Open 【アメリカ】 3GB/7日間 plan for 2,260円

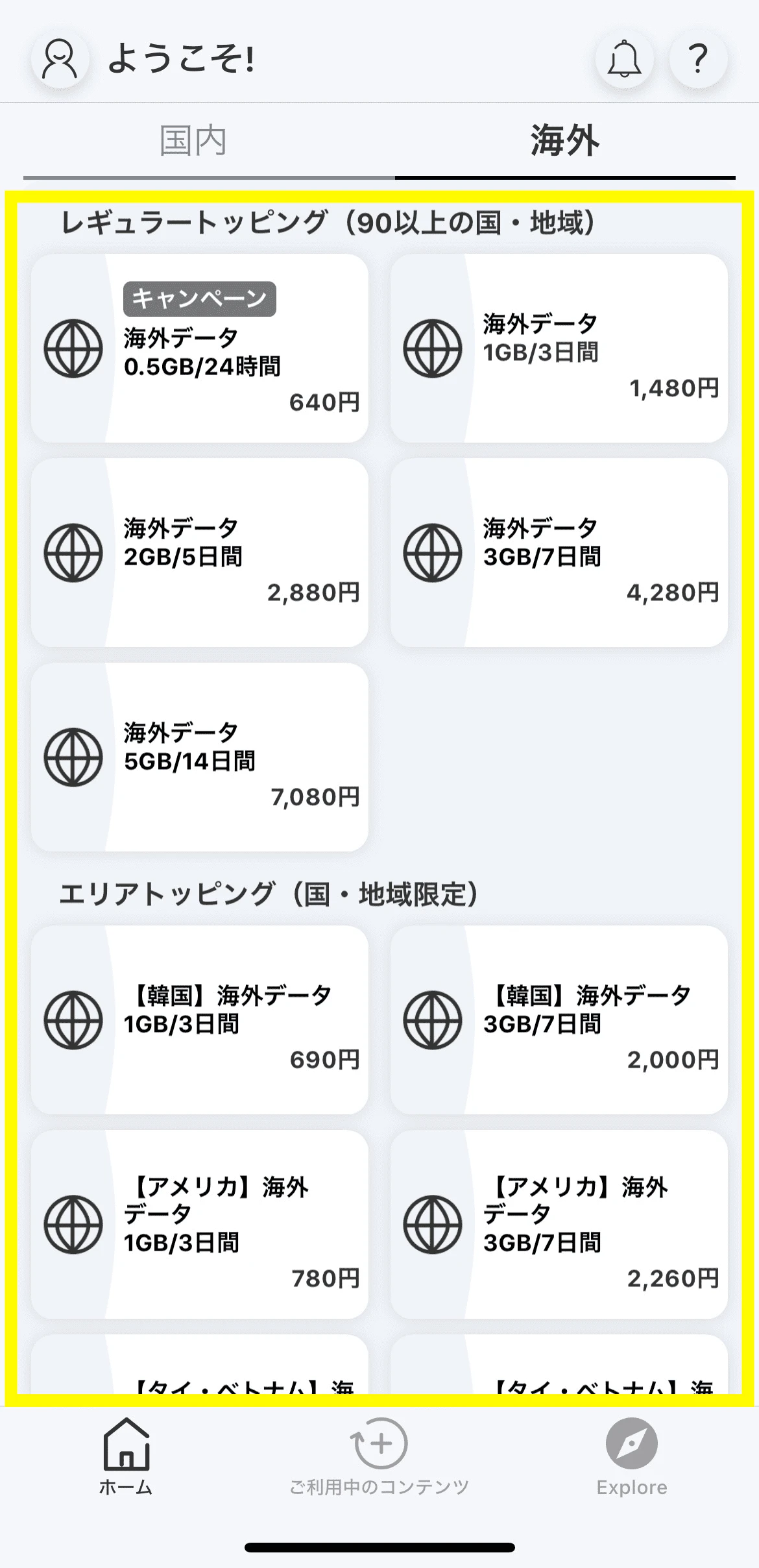pos(559,1225)
